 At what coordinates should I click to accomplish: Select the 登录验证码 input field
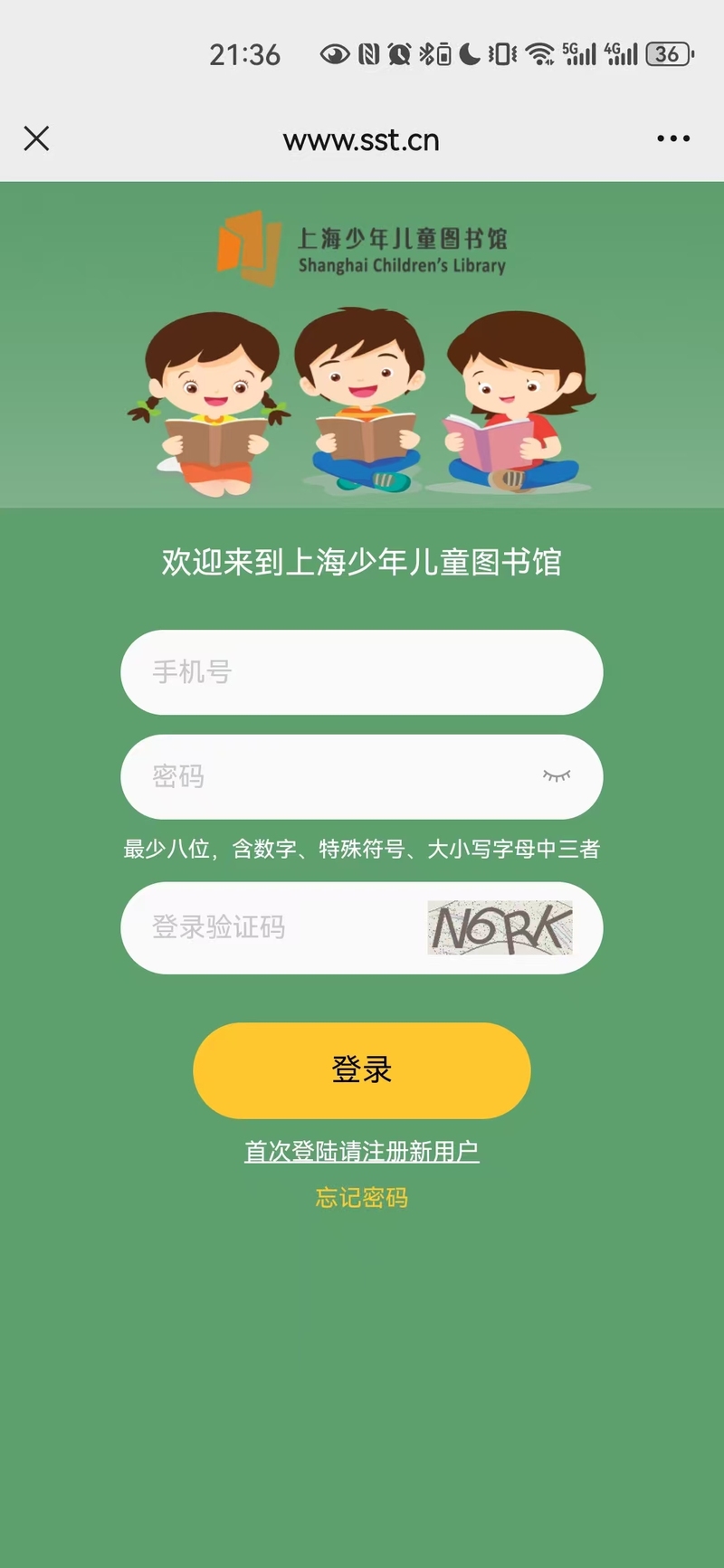coord(271,927)
